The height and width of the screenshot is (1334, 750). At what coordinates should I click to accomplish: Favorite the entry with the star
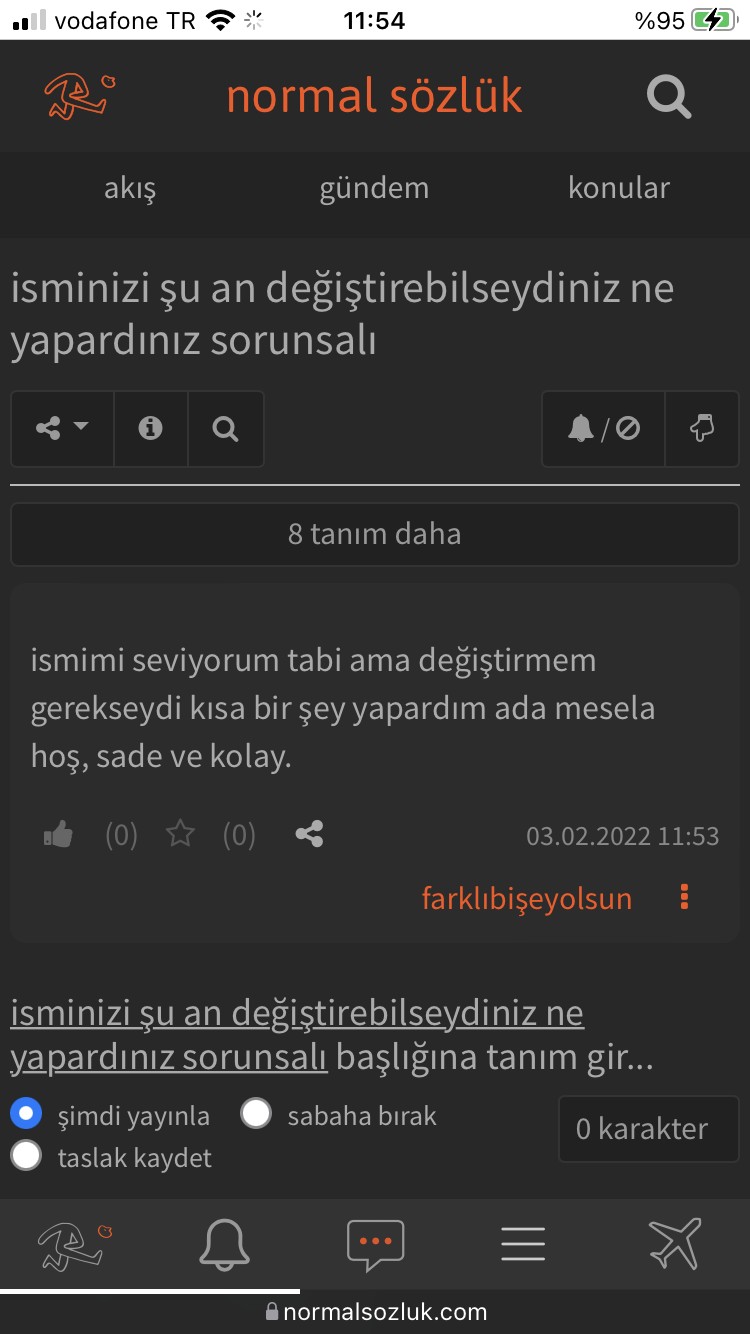(180, 834)
